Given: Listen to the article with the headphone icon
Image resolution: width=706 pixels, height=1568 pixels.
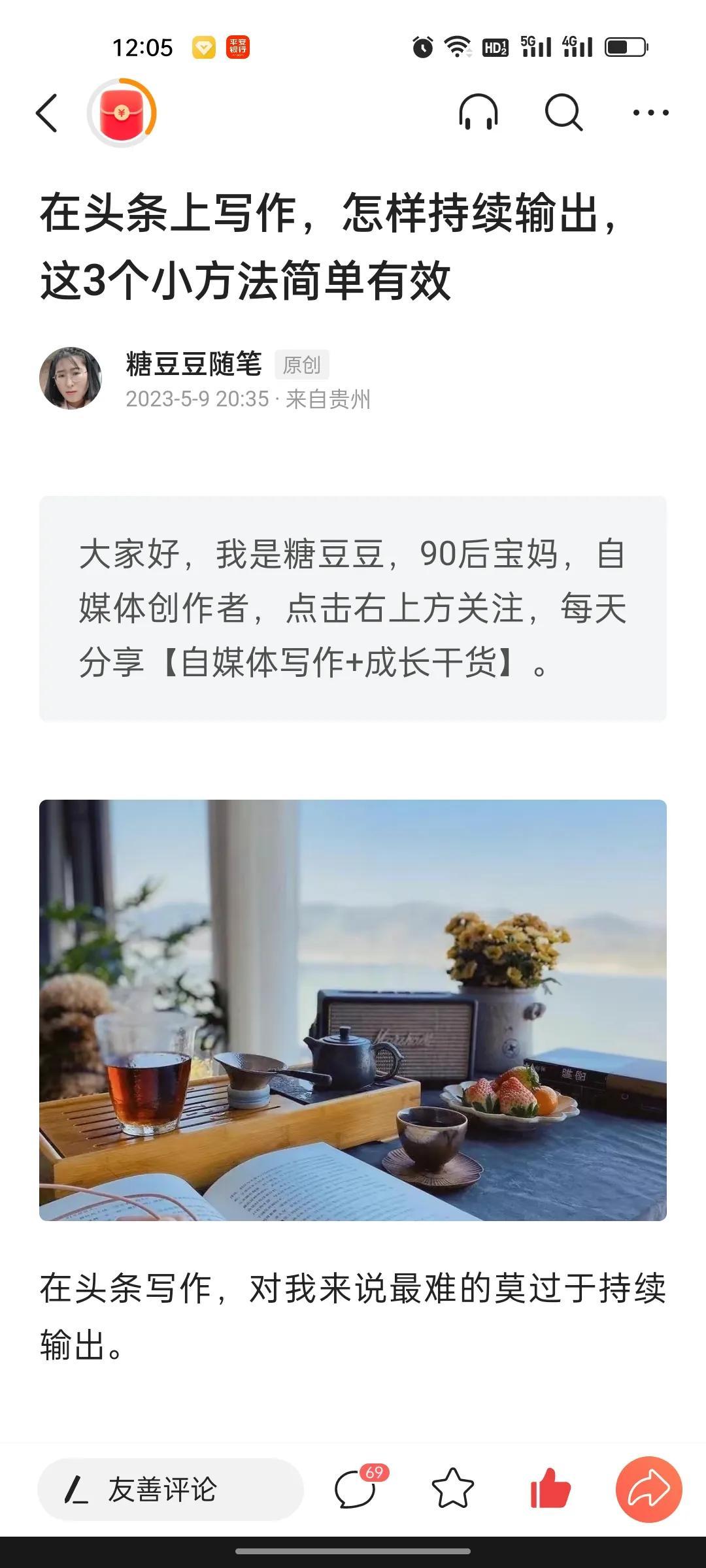Looking at the screenshot, I should (478, 113).
